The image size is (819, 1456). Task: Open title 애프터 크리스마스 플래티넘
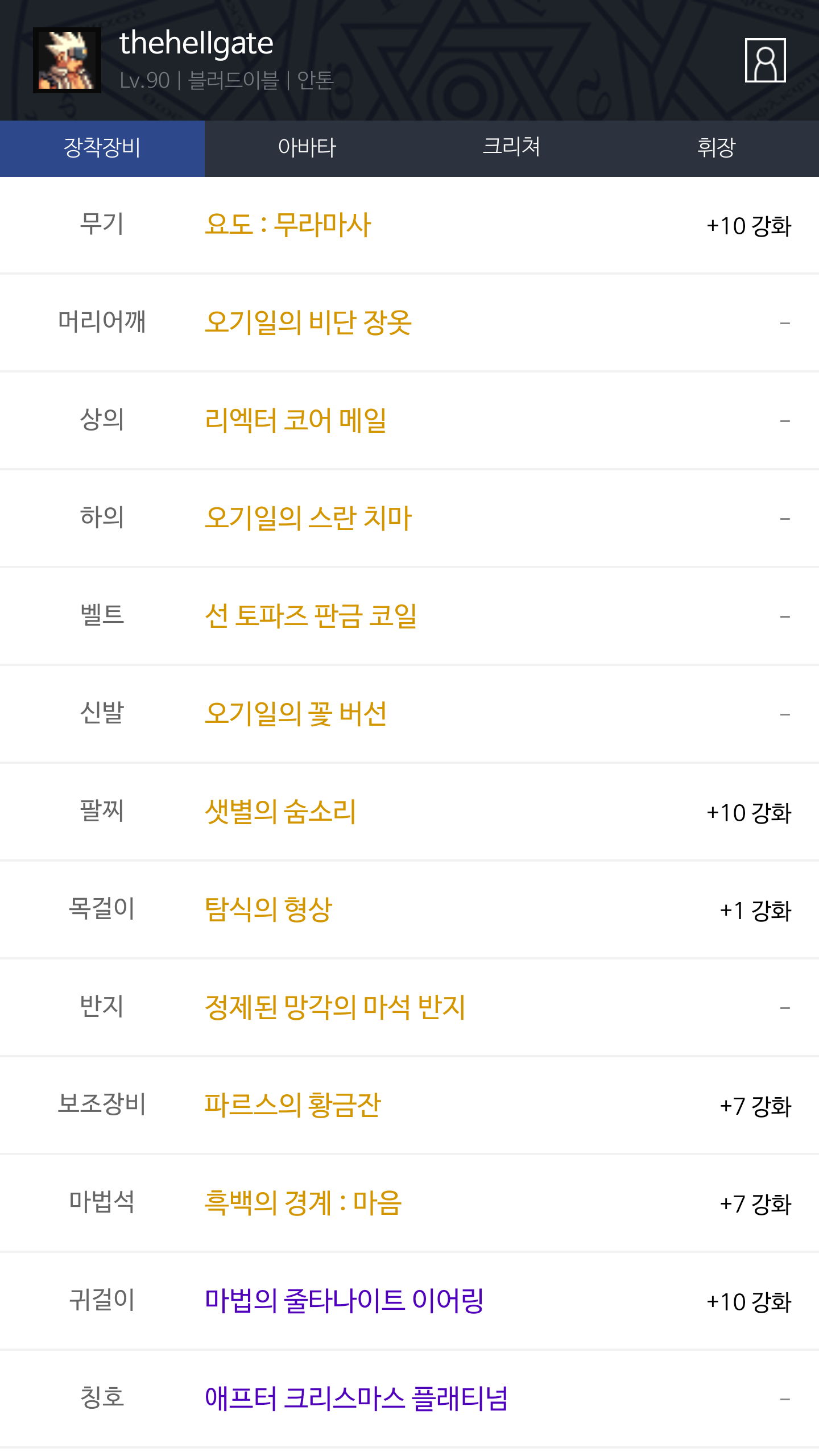356,1399
